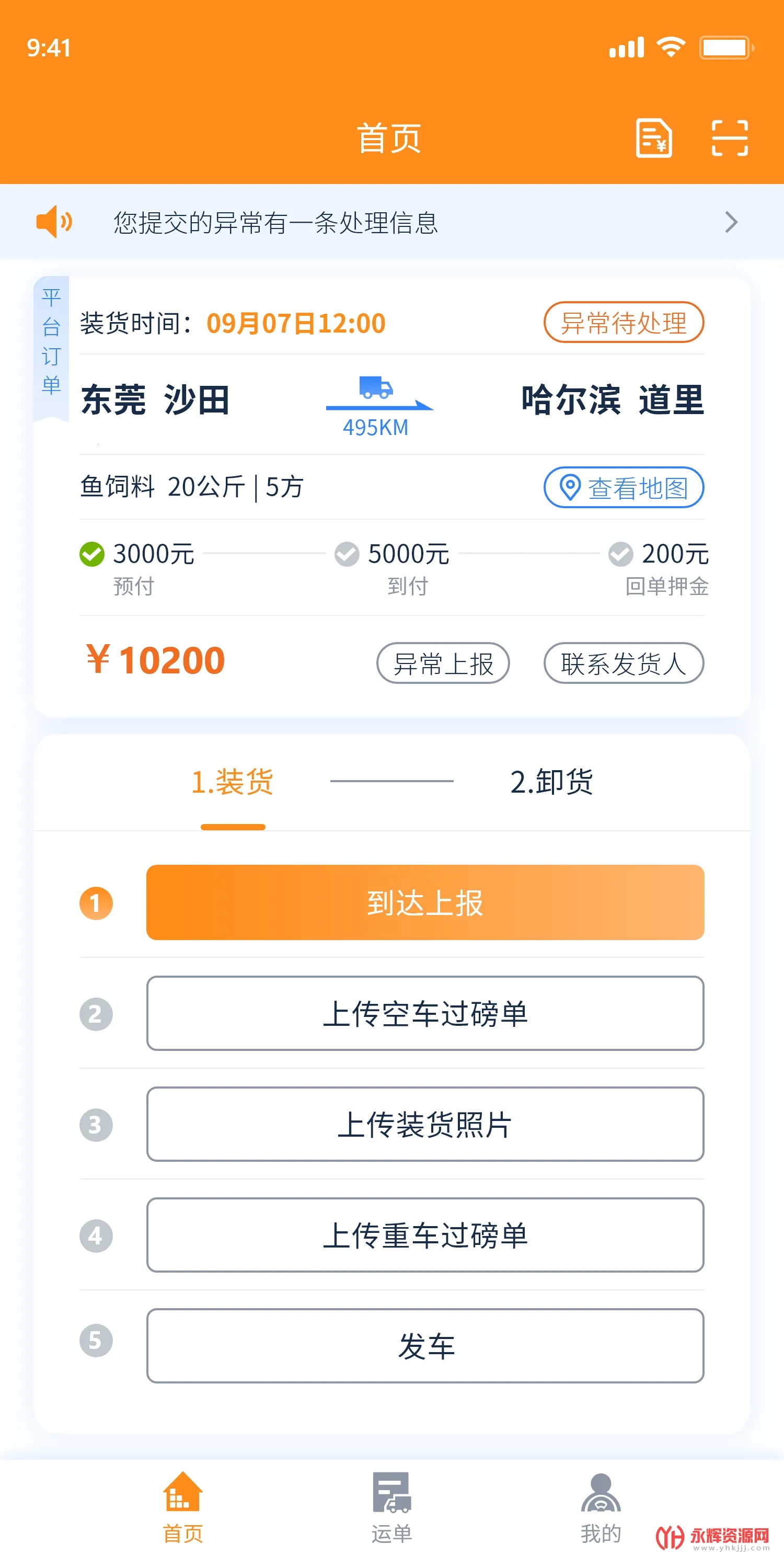Viewport: 784px width, 1556px height.
Task: Tap the 异常待处理 status chip
Action: 624,323
